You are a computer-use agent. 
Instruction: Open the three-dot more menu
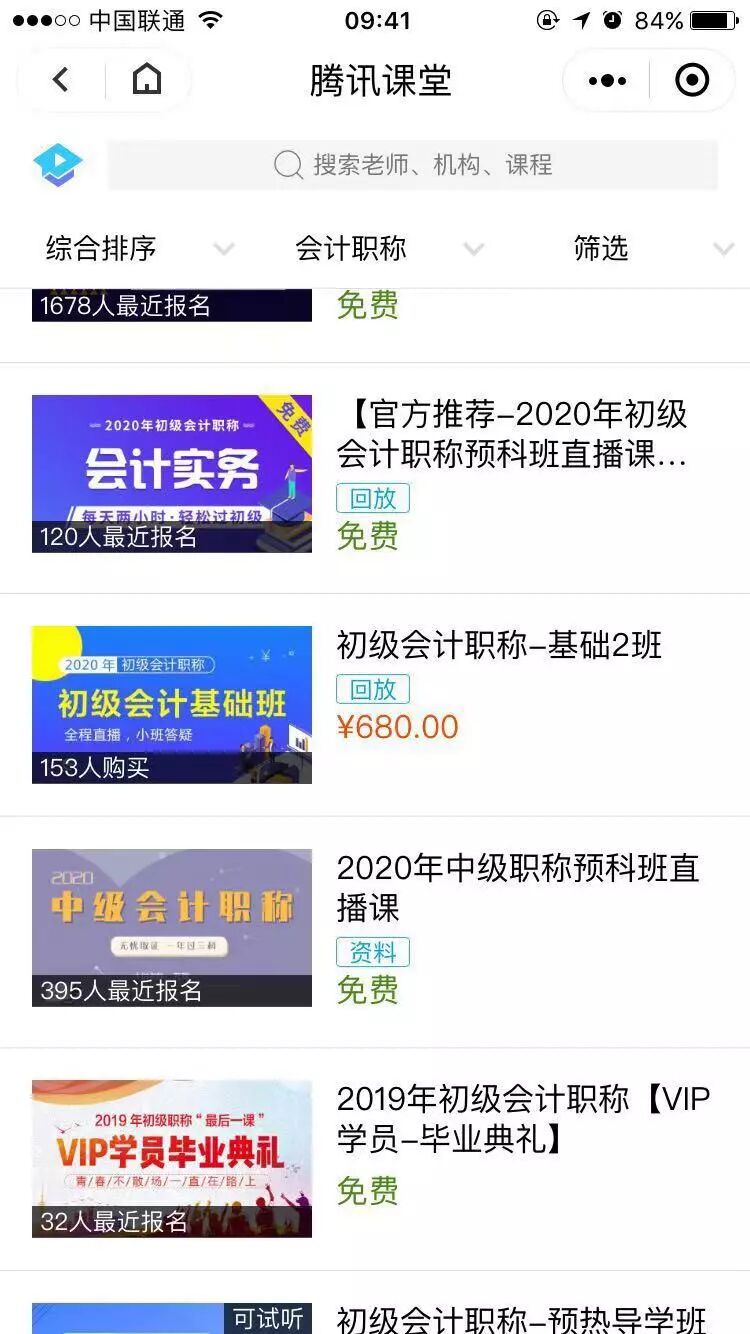pyautogui.click(x=608, y=80)
